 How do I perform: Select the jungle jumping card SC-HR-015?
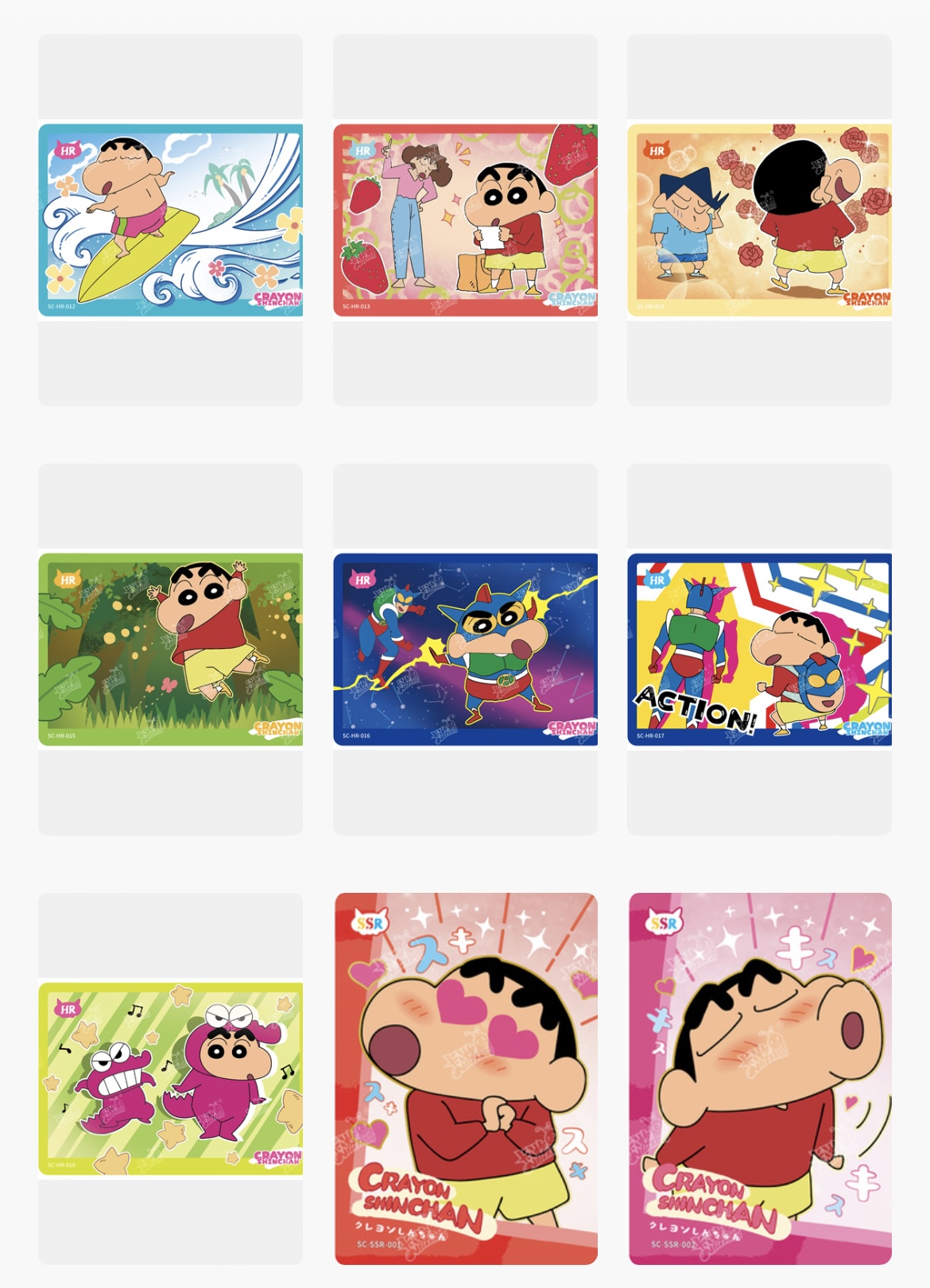[x=170, y=650]
